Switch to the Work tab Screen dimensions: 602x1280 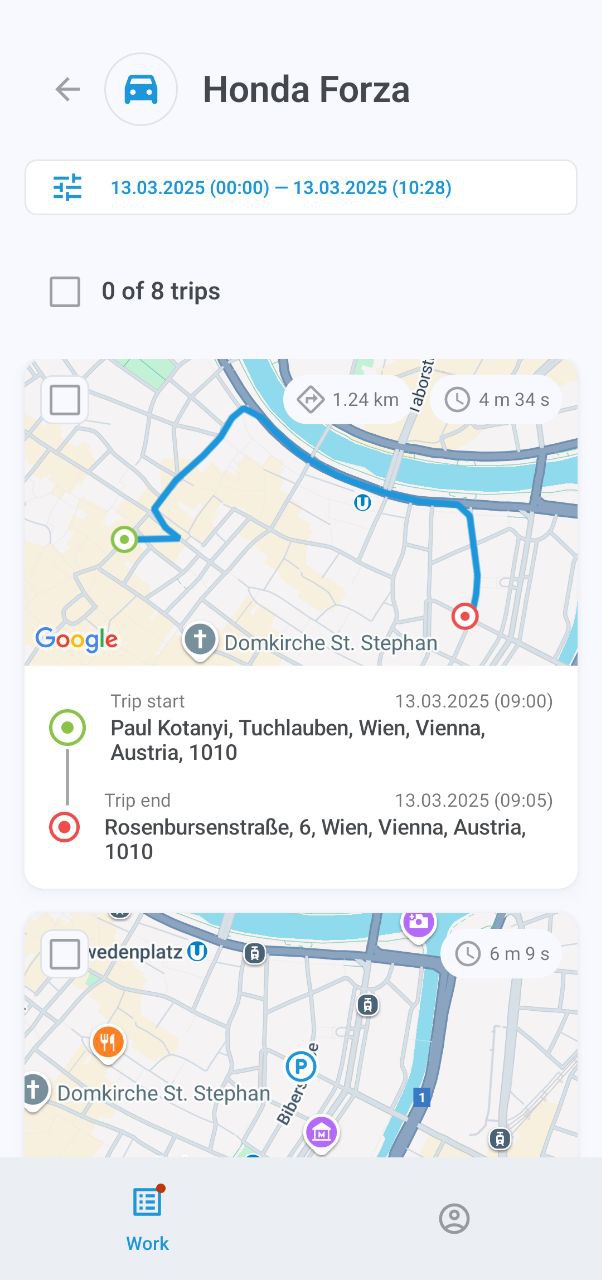click(x=147, y=1218)
